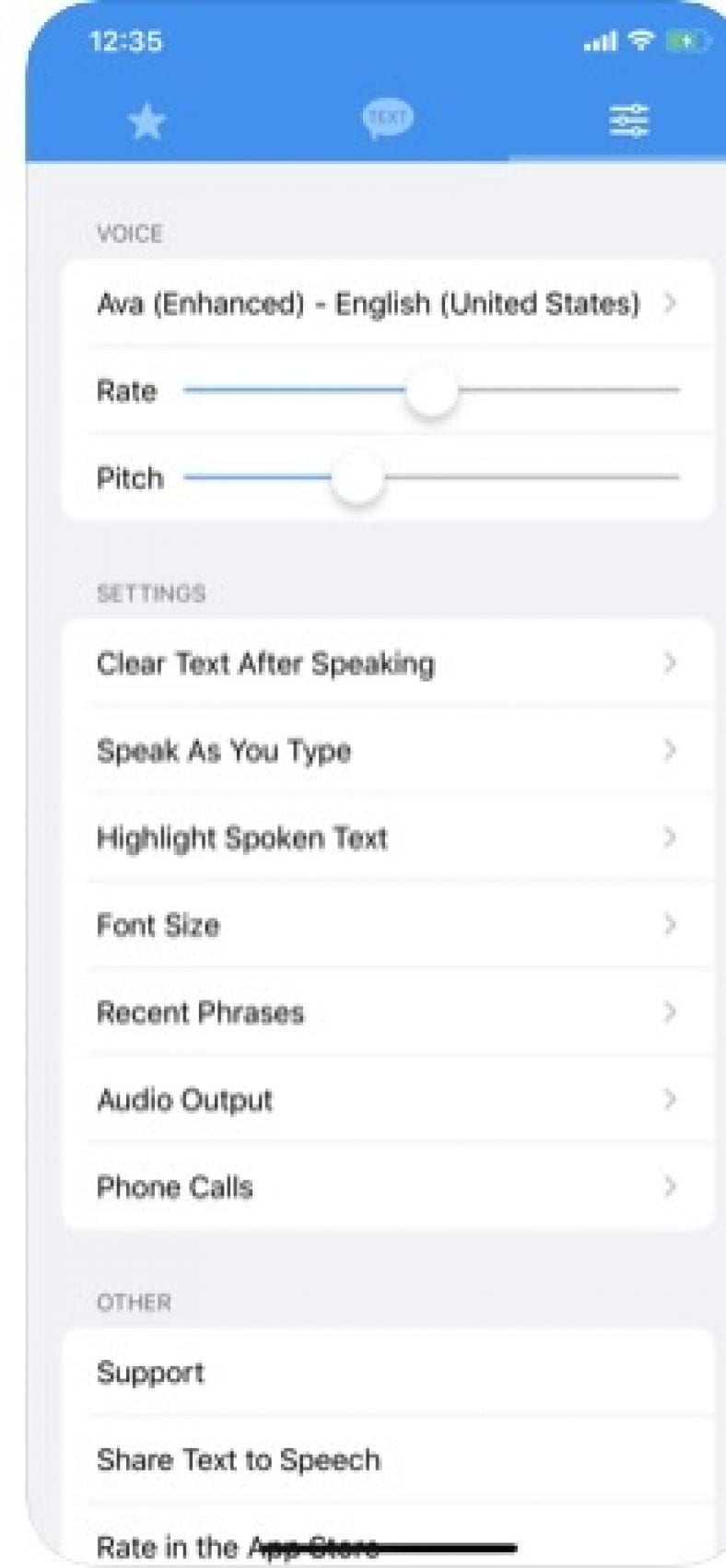Screen dimensions: 726x1568
Task: Open the Ava (Enhanced) voice selection
Action: coord(388,303)
